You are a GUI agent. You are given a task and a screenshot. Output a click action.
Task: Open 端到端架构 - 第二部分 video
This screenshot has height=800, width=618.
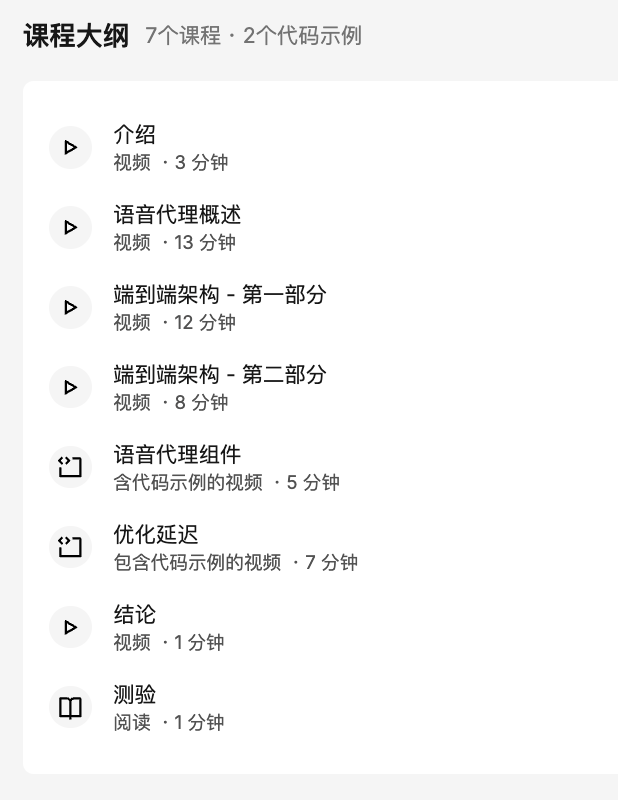(x=219, y=376)
